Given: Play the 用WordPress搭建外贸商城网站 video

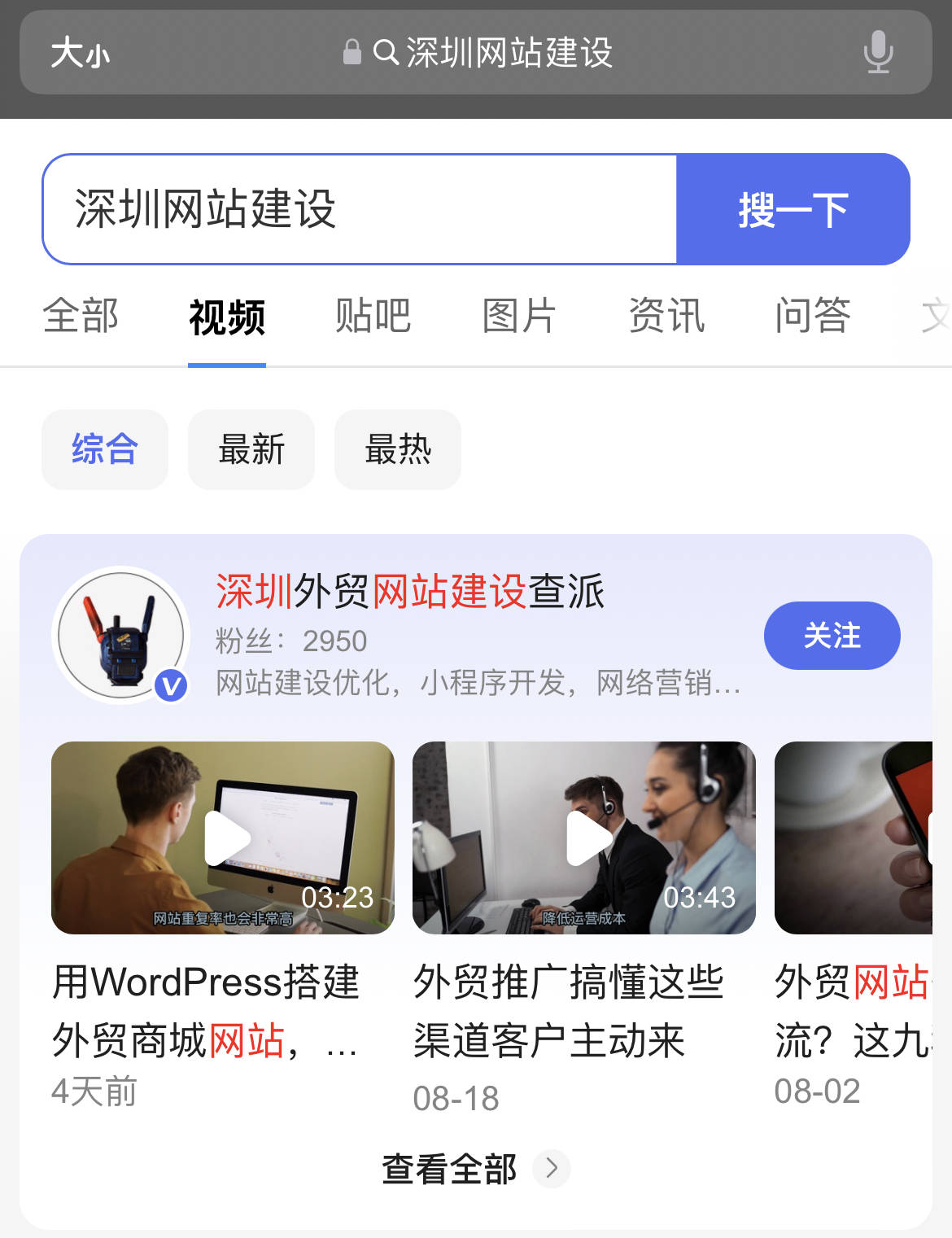Looking at the screenshot, I should (x=222, y=838).
